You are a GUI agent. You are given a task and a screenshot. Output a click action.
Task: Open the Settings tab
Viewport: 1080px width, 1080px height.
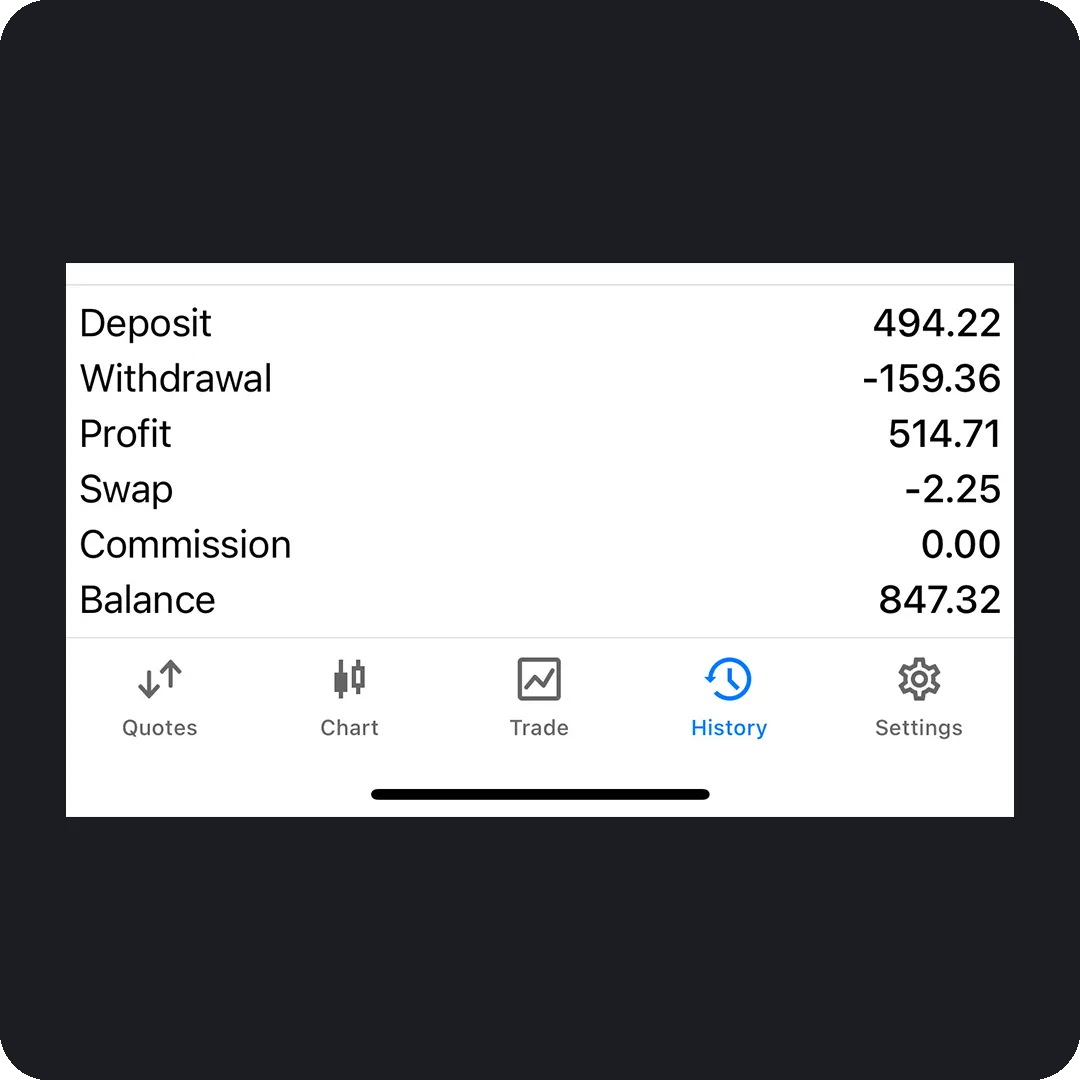coord(918,697)
